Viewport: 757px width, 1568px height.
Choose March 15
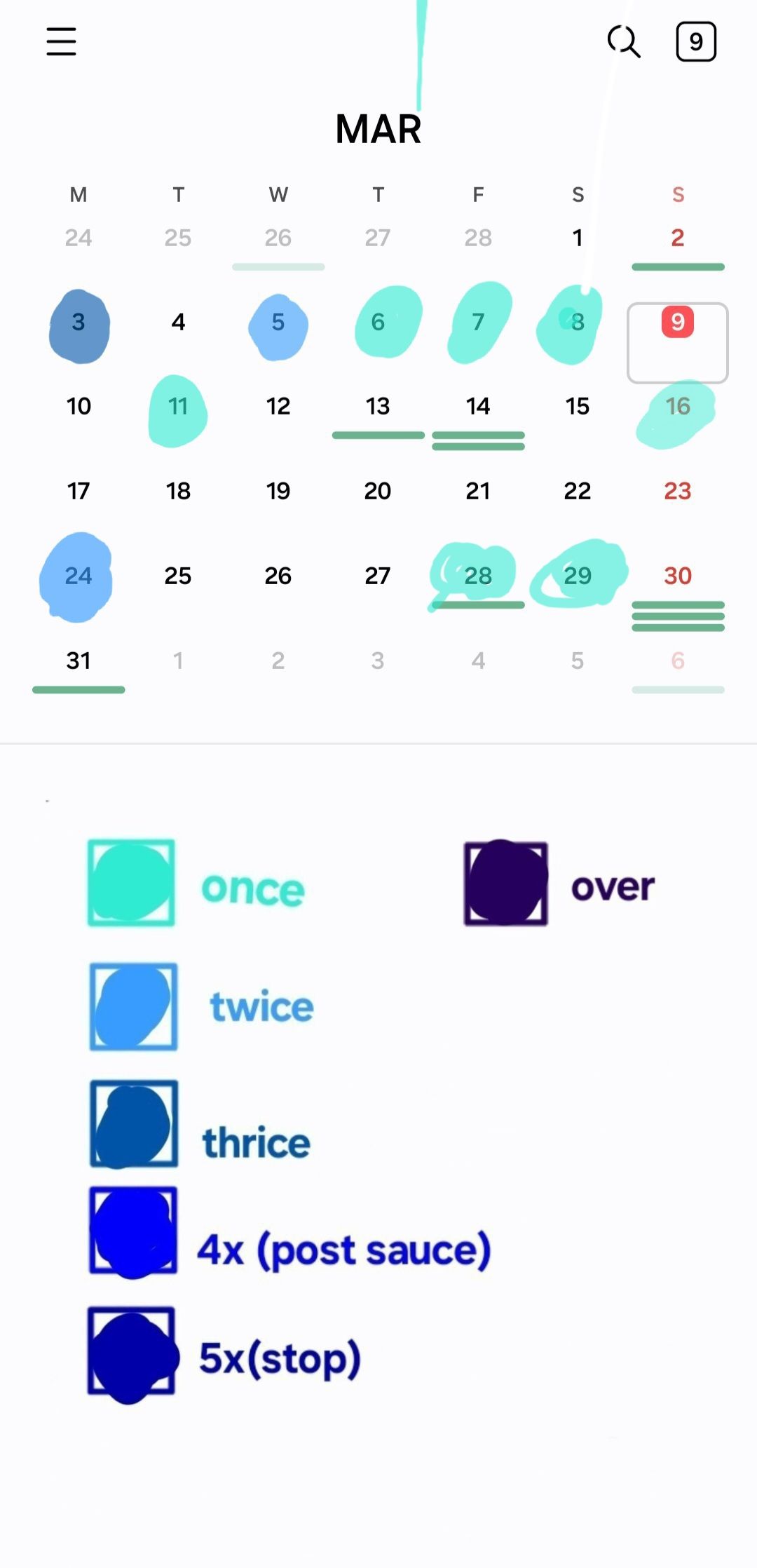[578, 406]
